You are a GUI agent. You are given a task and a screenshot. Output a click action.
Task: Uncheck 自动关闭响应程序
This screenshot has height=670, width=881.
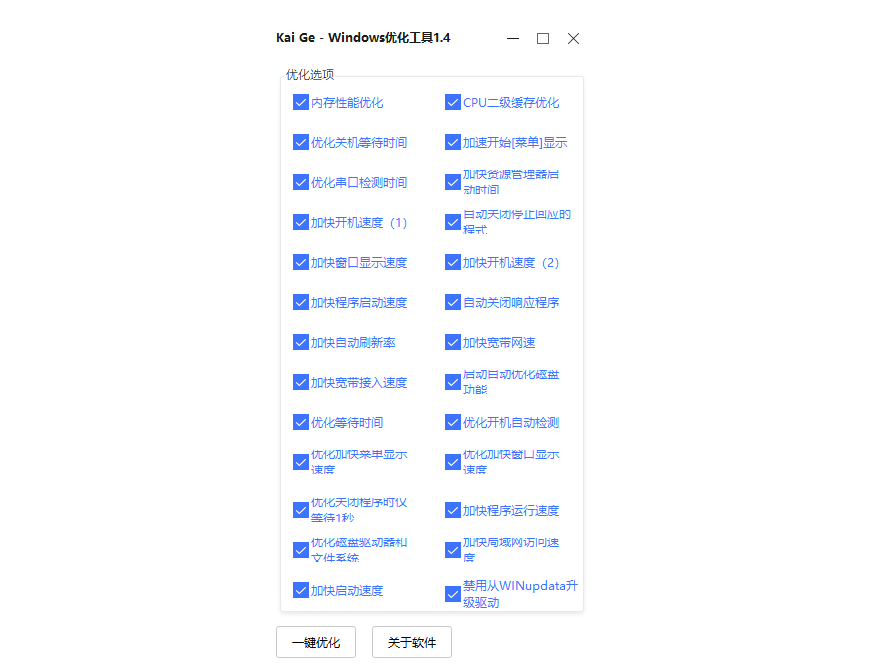pyautogui.click(x=453, y=302)
